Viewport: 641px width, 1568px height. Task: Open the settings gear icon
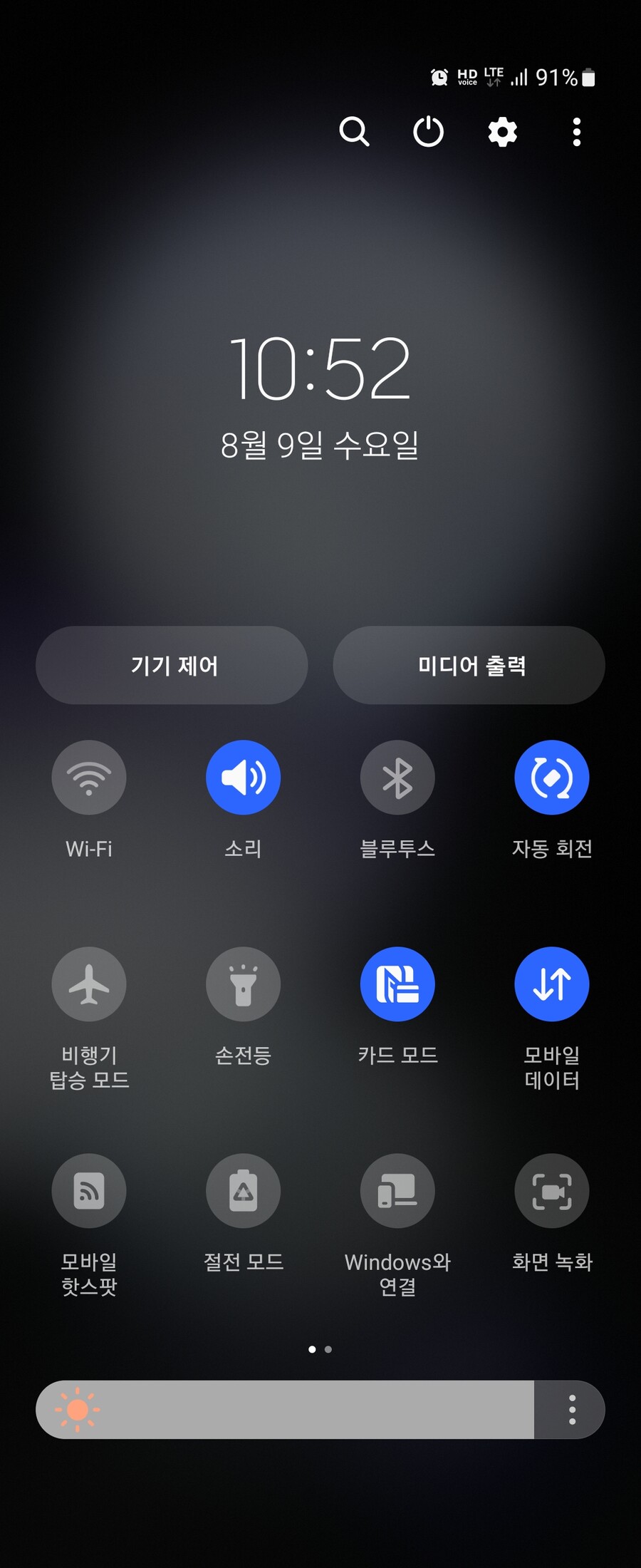502,132
